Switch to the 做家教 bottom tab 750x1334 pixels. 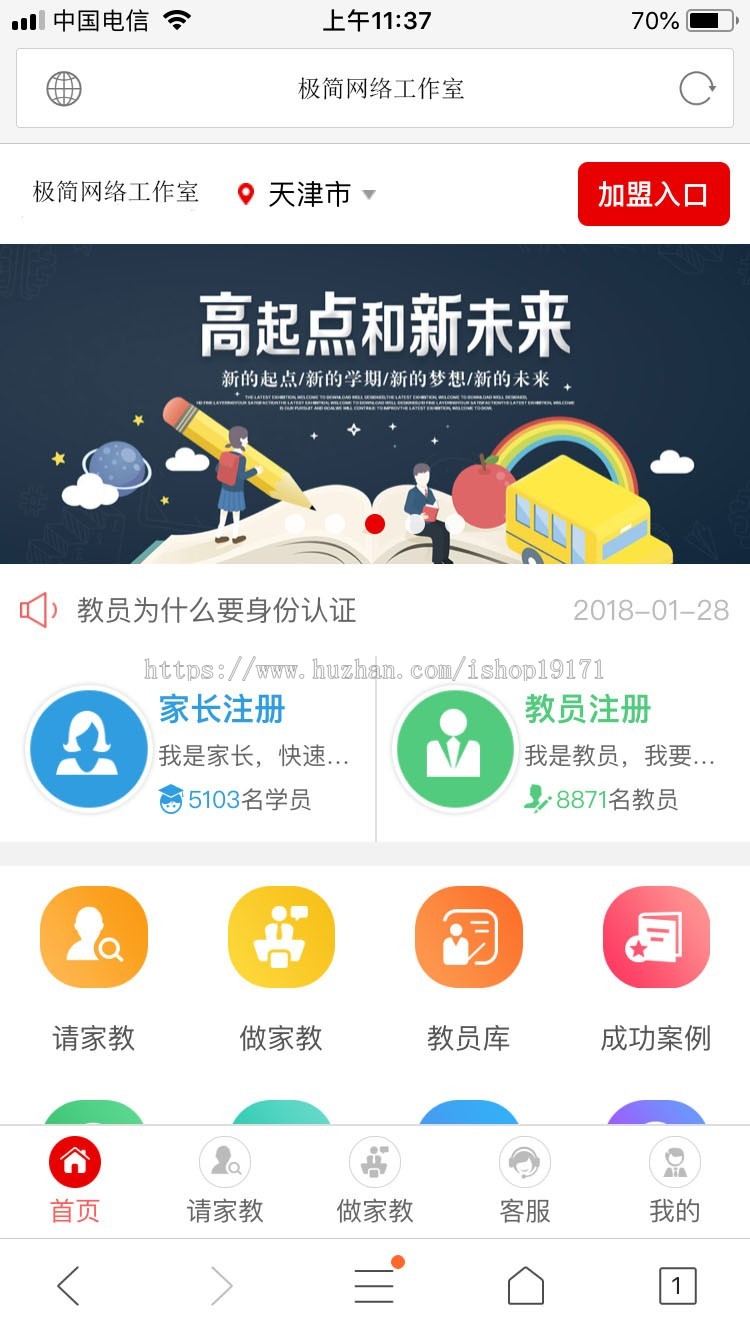pos(375,1182)
